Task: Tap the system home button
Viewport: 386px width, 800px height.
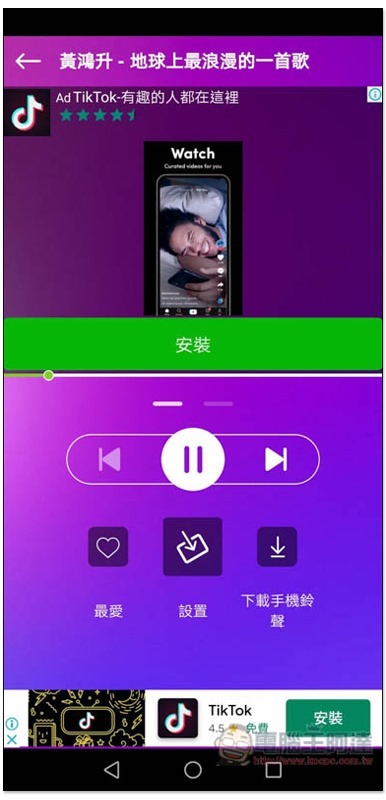Action: tap(193, 770)
